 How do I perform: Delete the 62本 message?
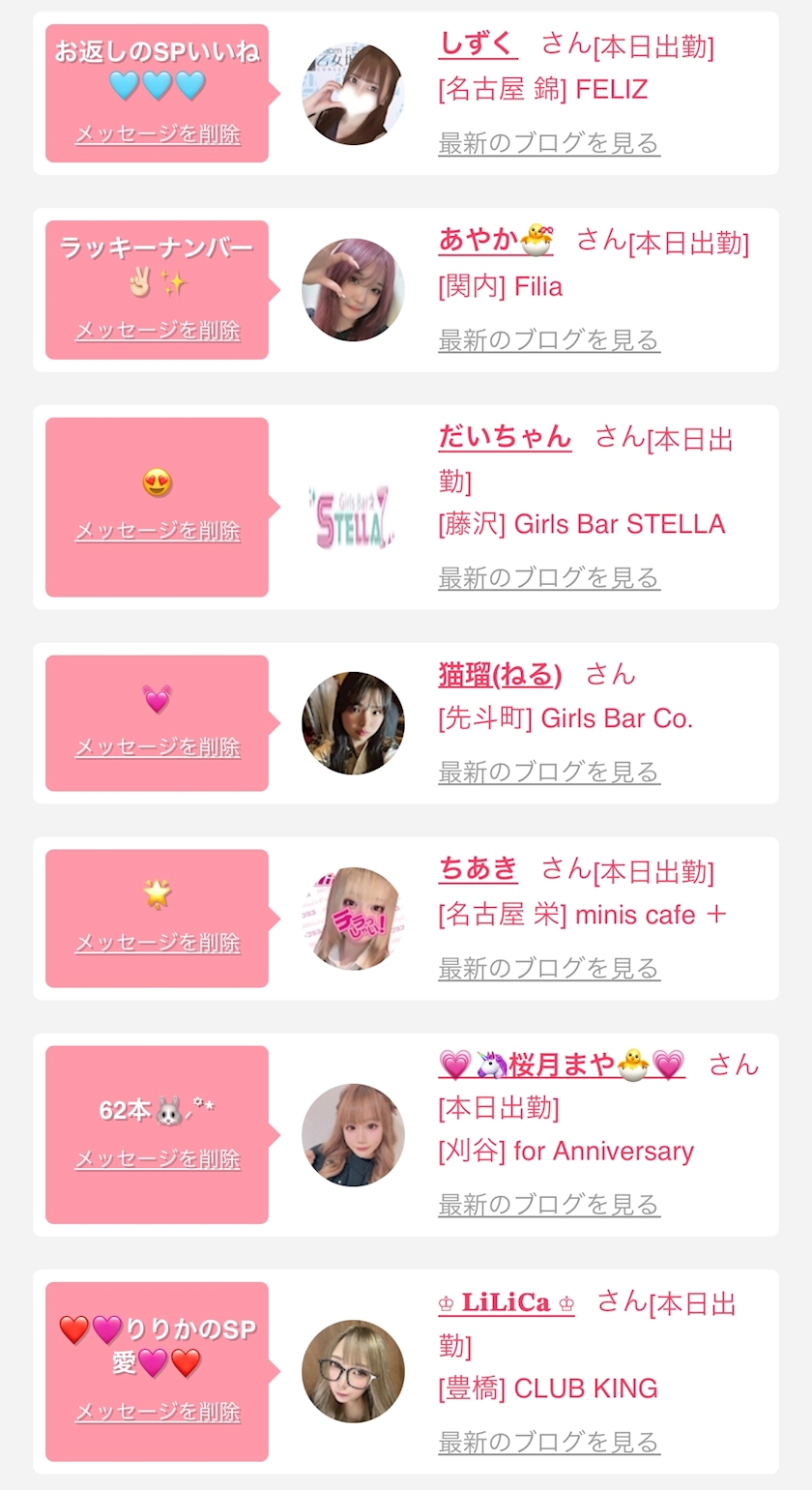[158, 1159]
